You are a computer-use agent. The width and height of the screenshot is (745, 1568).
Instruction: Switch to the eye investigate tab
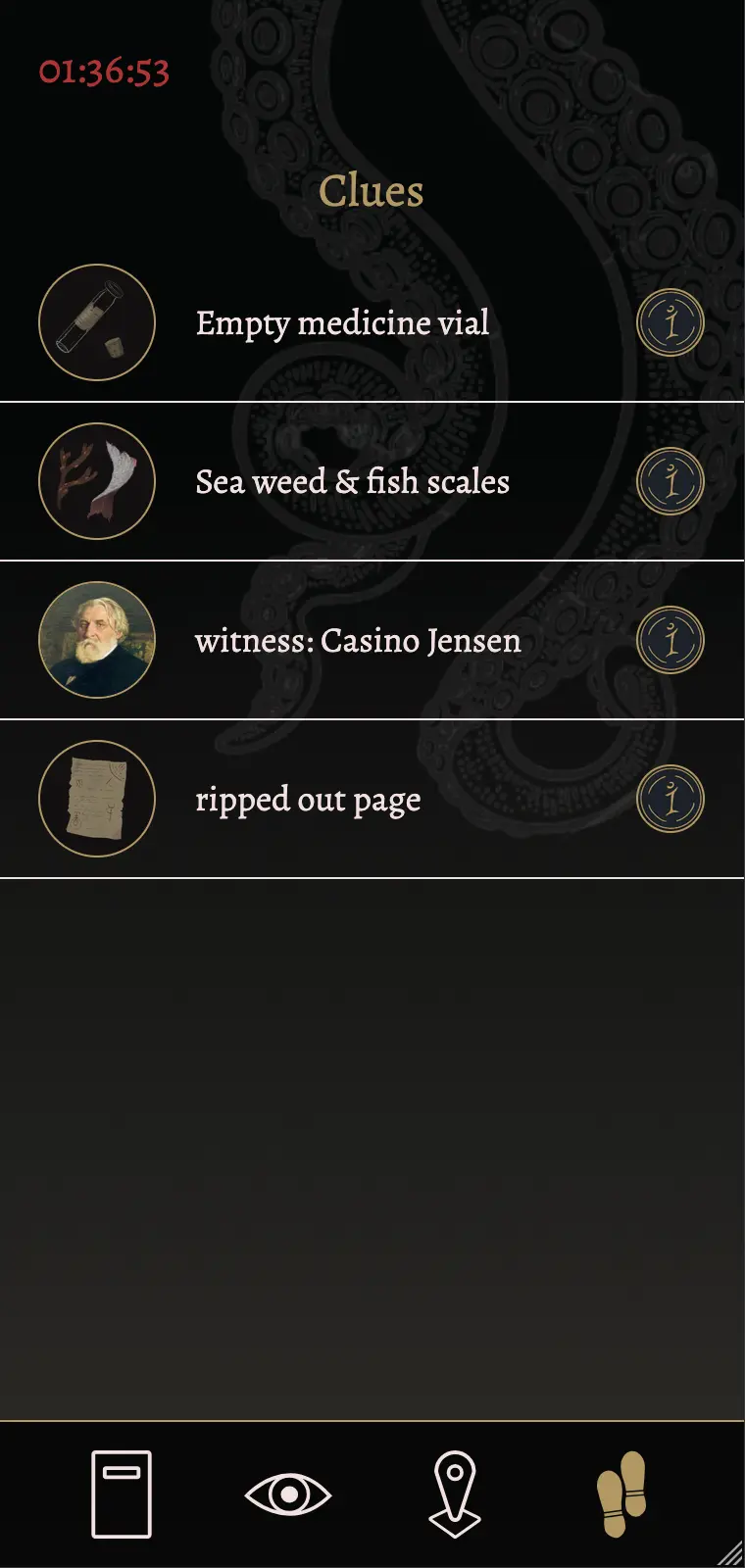pos(288,1494)
